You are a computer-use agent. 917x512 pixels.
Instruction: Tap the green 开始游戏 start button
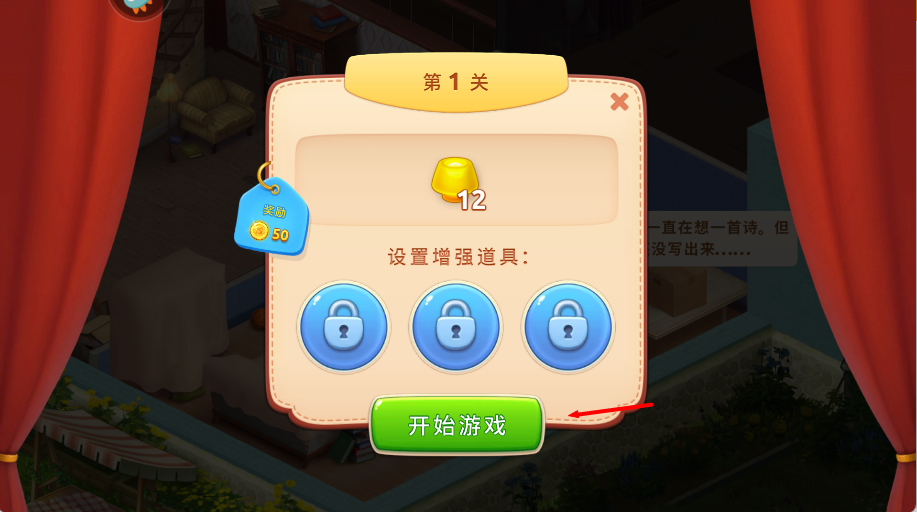click(457, 425)
